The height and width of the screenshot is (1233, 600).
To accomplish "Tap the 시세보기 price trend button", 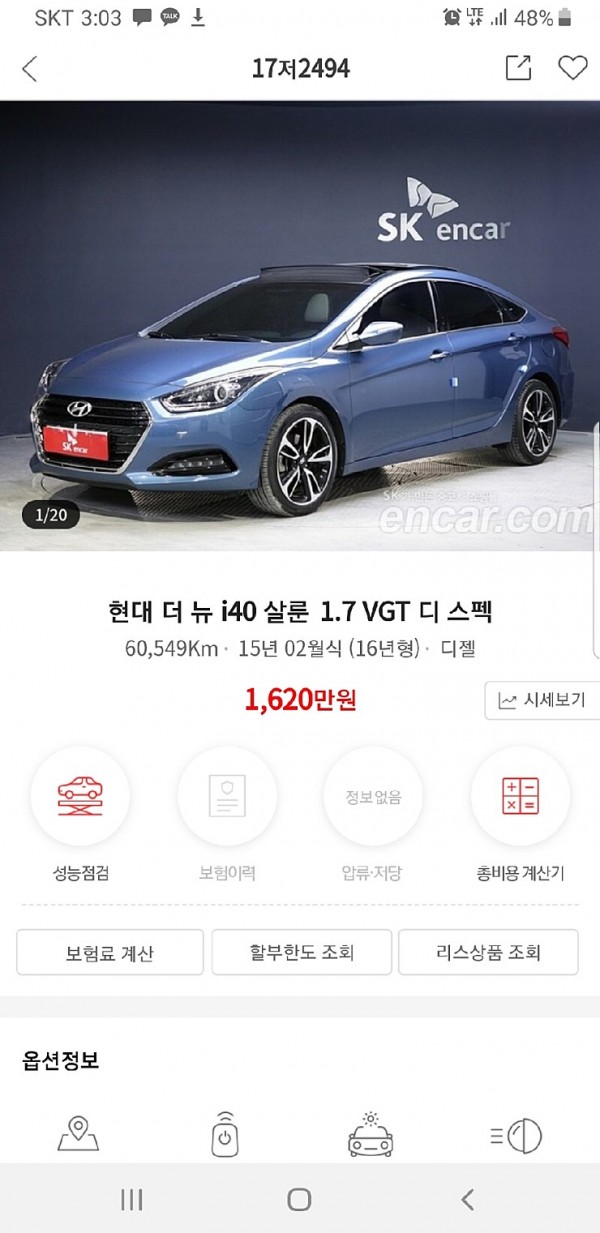I will click(541, 700).
